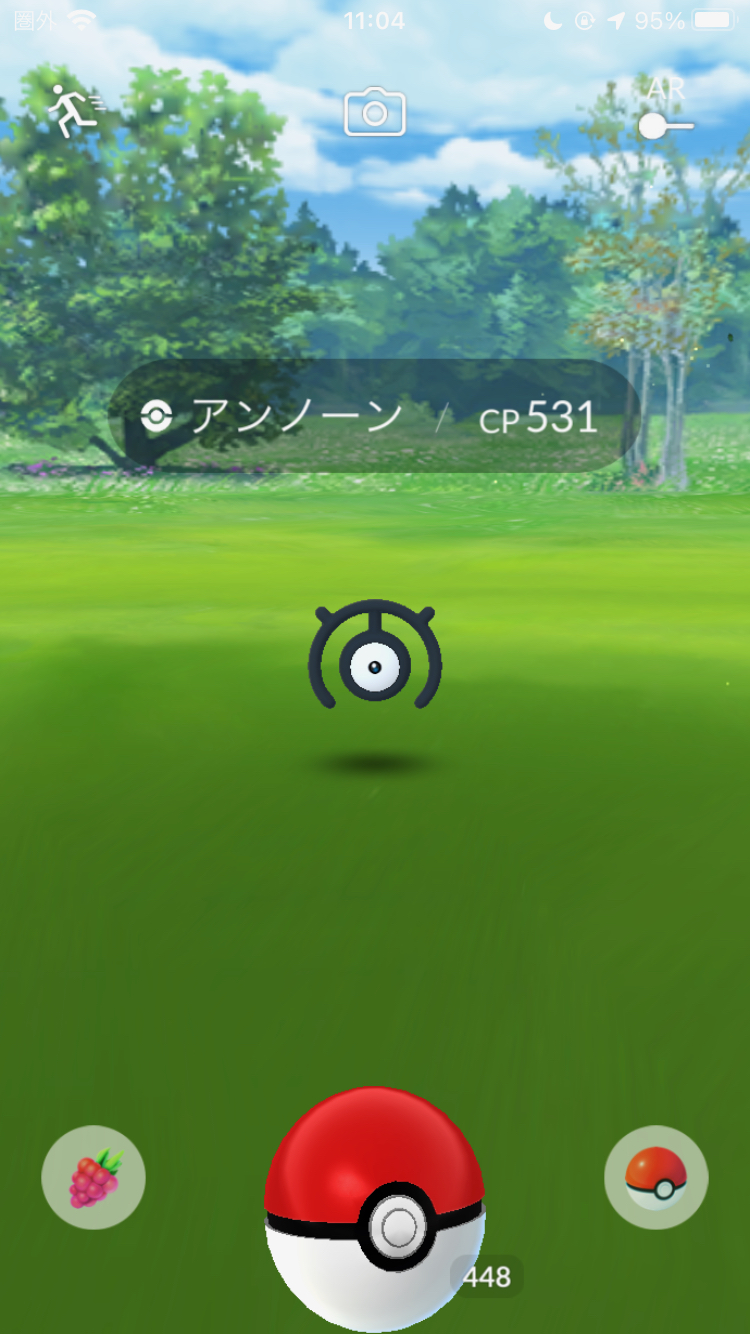Open the berry selection button
Image resolution: width=750 pixels, height=1334 pixels.
point(93,1178)
